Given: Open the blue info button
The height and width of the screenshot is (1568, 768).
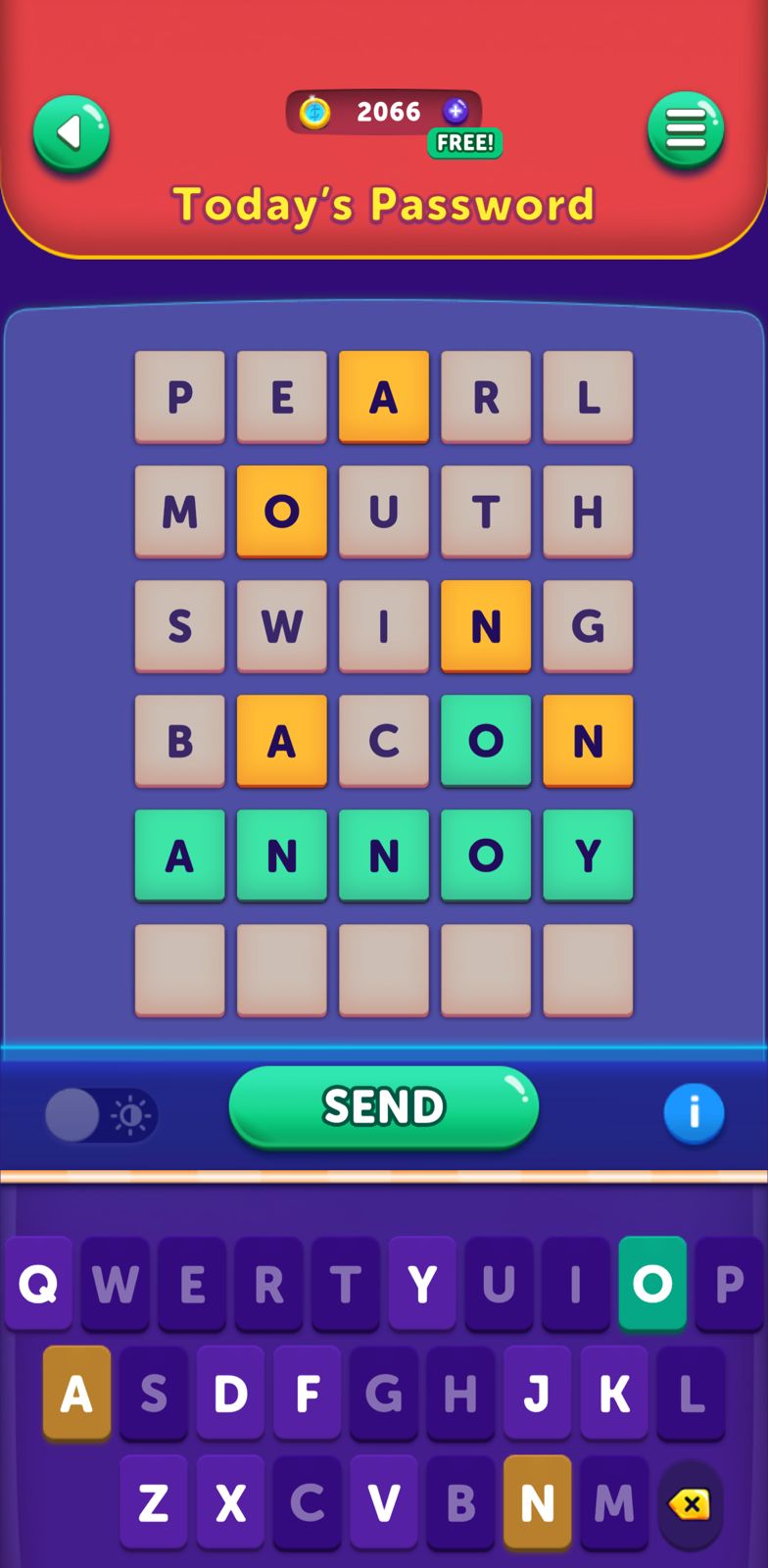Looking at the screenshot, I should click(694, 1113).
